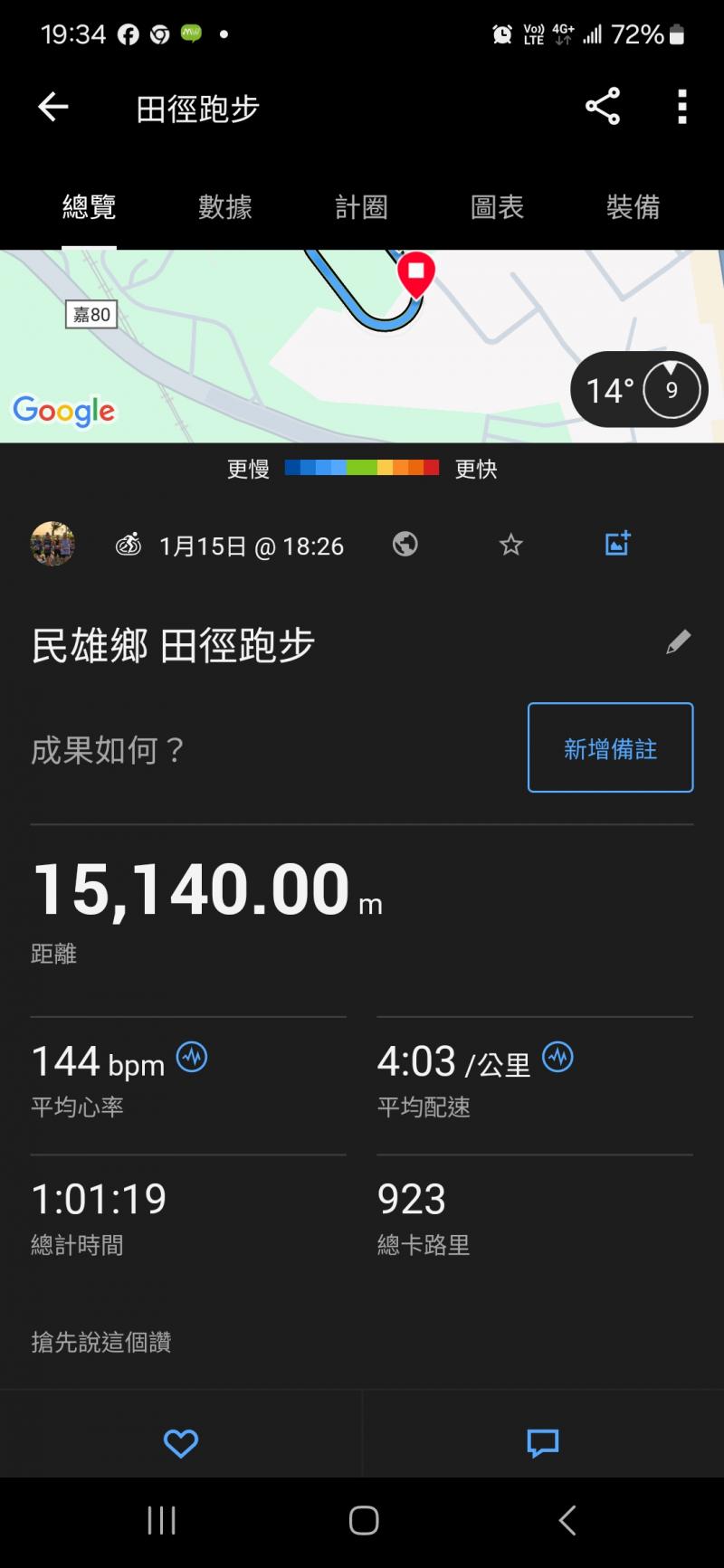Open the runner's profile photo
The height and width of the screenshot is (1568, 724).
click(x=52, y=544)
